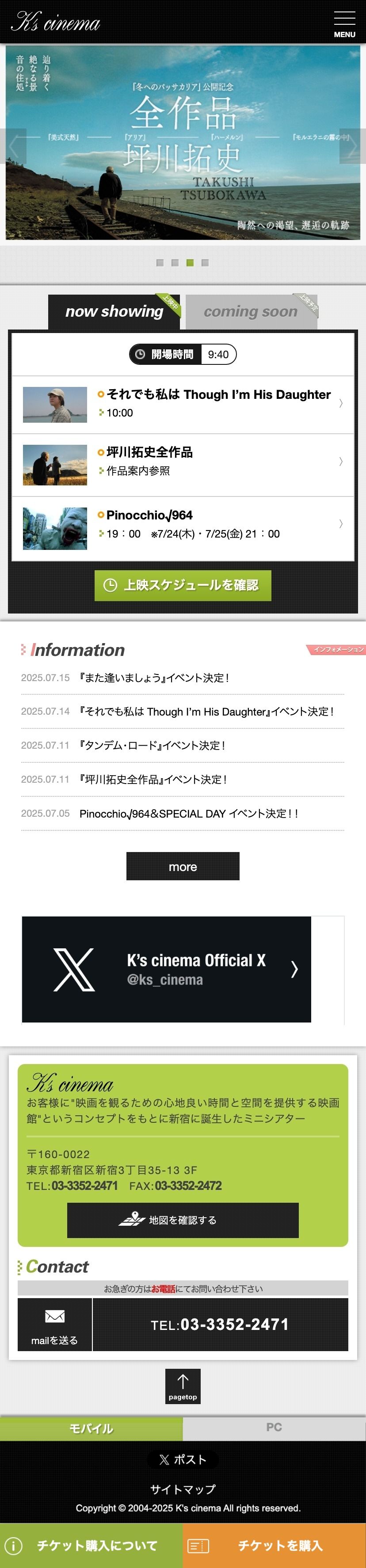Switch to PC view
Image resolution: width=366 pixels, height=1568 pixels.
click(x=274, y=1428)
